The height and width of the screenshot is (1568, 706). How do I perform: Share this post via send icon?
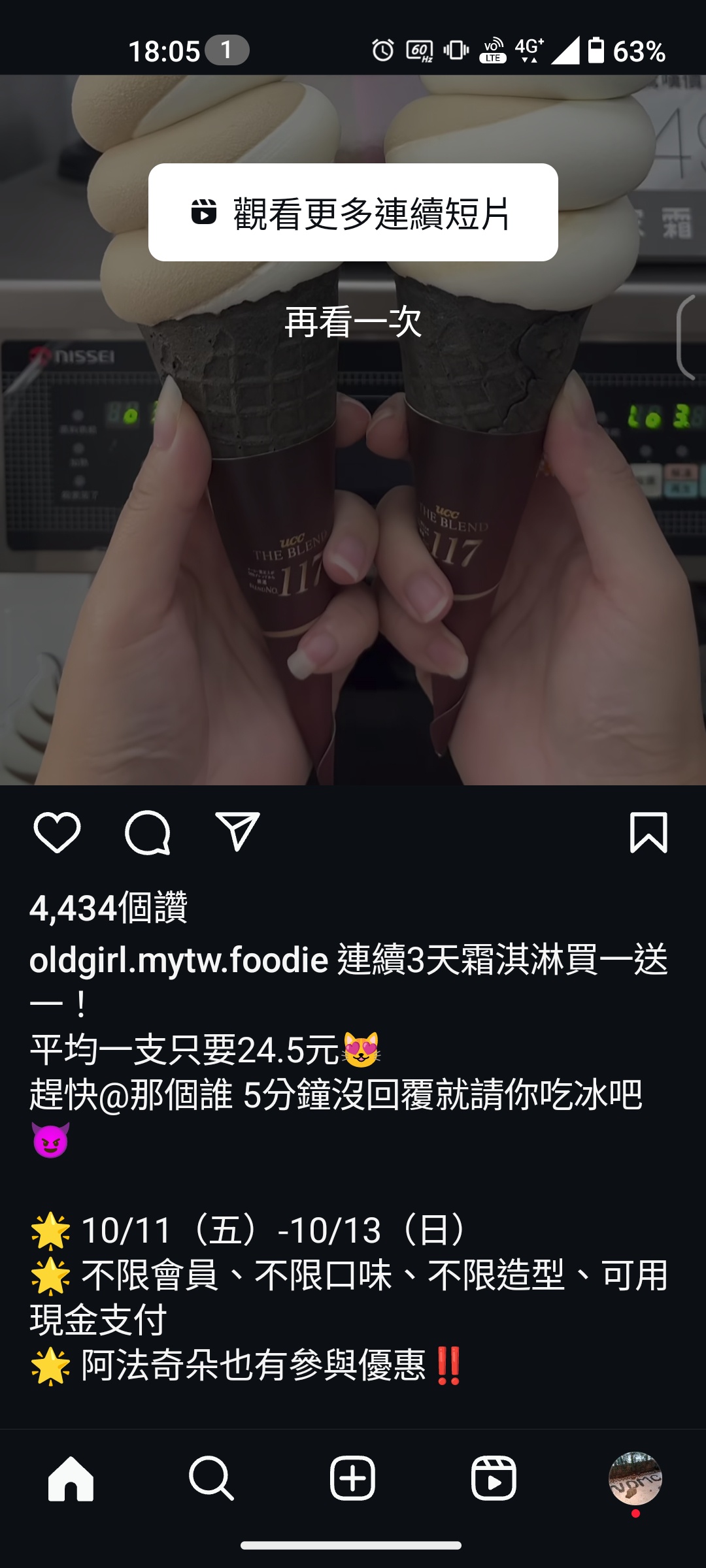pyautogui.click(x=238, y=832)
